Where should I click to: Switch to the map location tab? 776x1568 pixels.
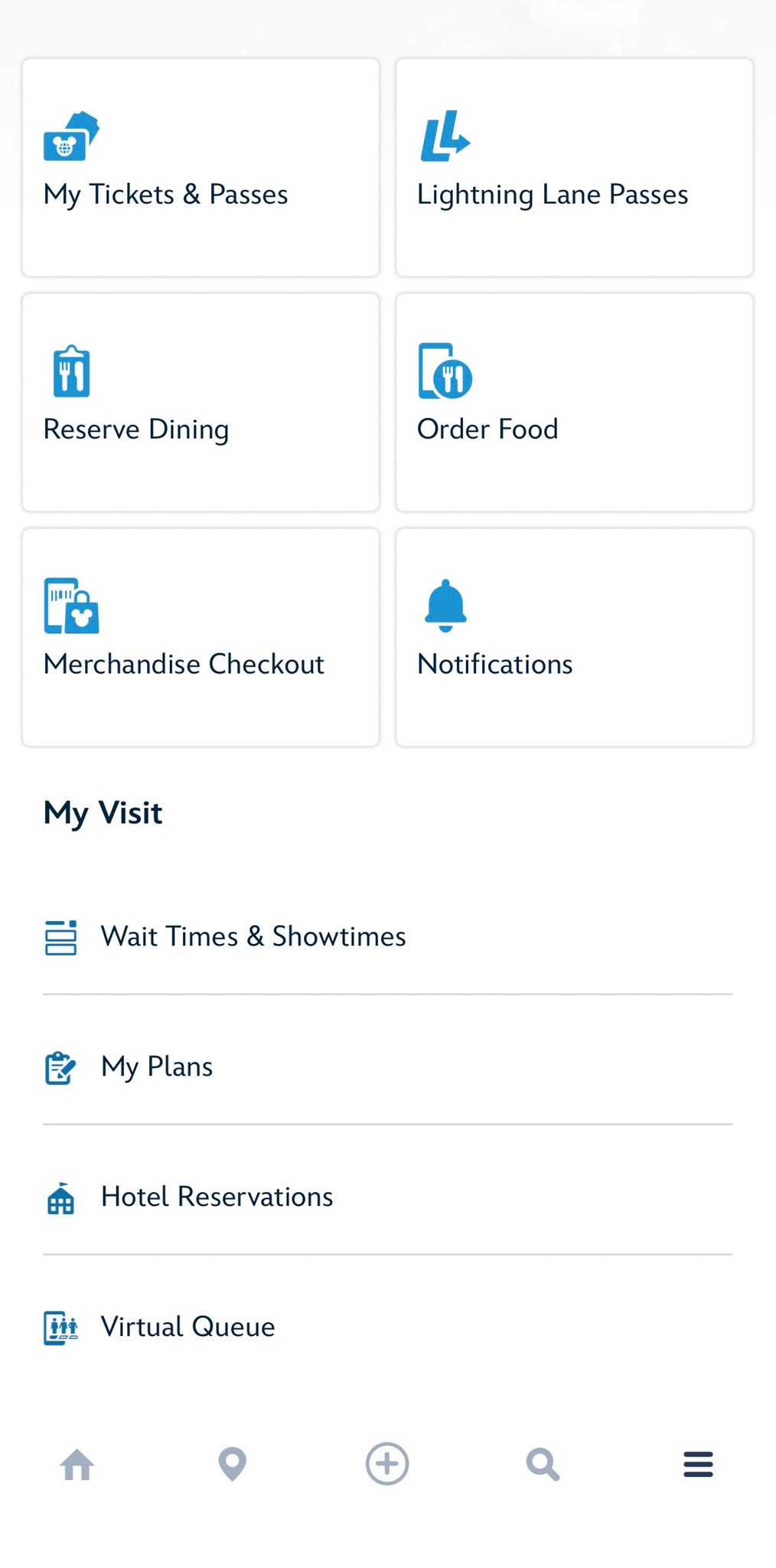233,1465
